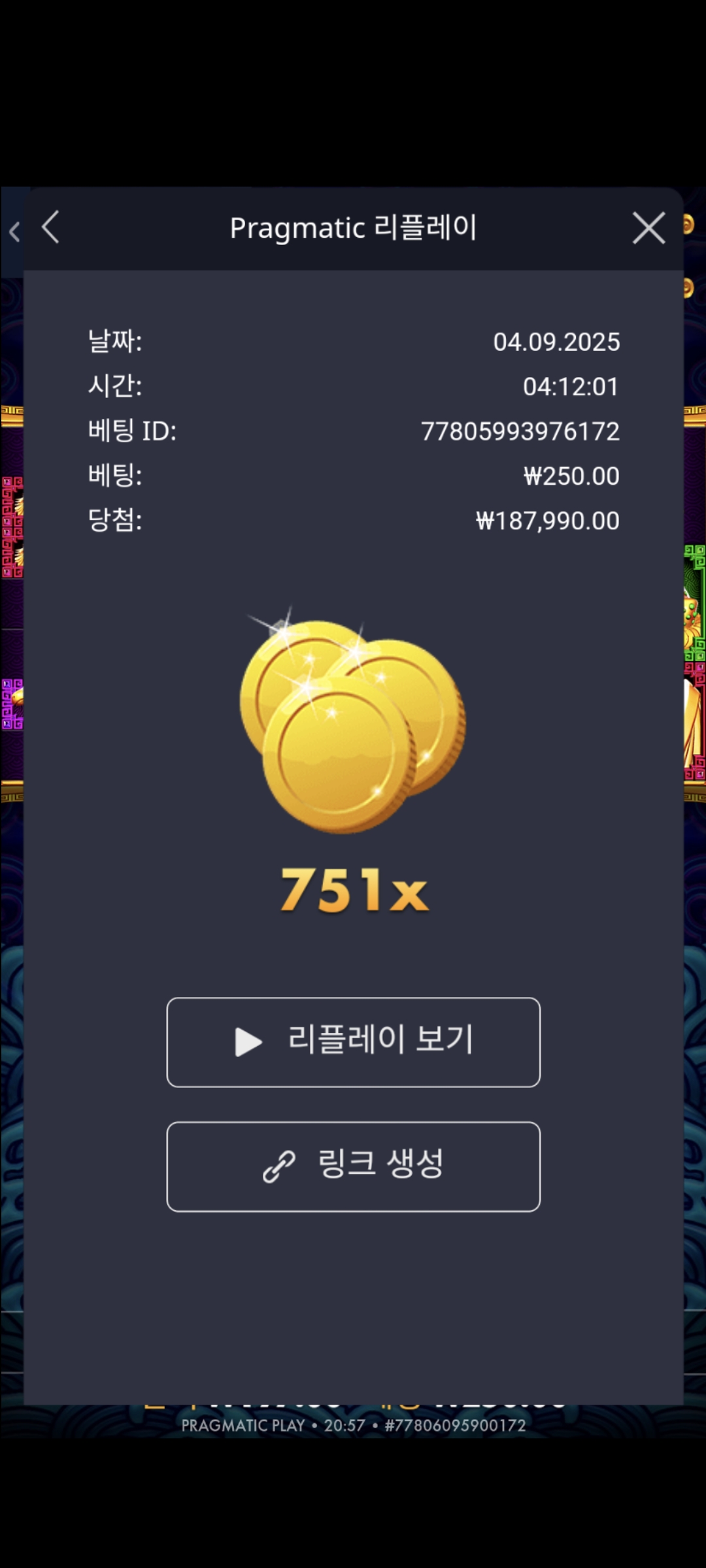Generate a share link with 링크 생성
Image resolution: width=706 pixels, height=1568 pixels.
[x=353, y=1166]
